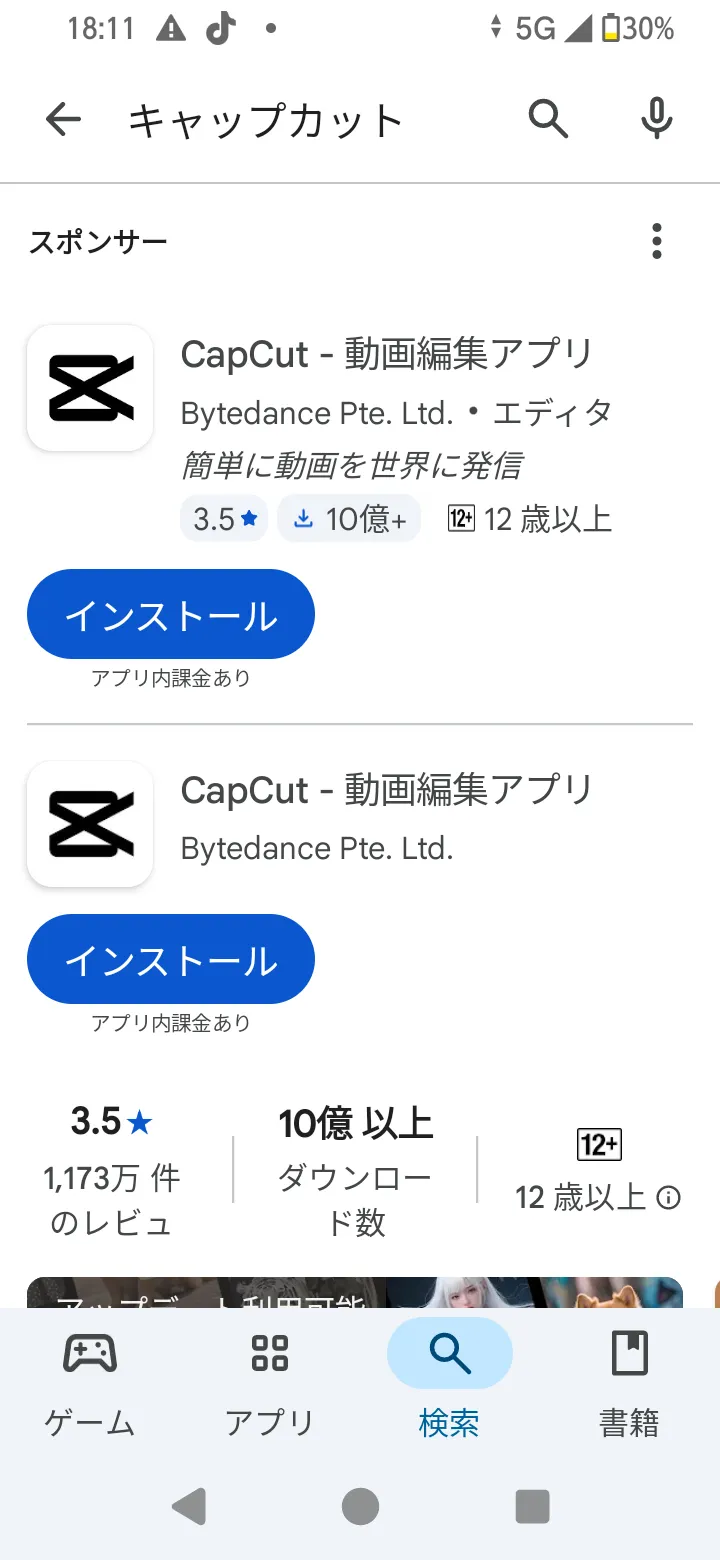Switch to the アプリ tab
The width and height of the screenshot is (720, 1560).
[x=270, y=1384]
